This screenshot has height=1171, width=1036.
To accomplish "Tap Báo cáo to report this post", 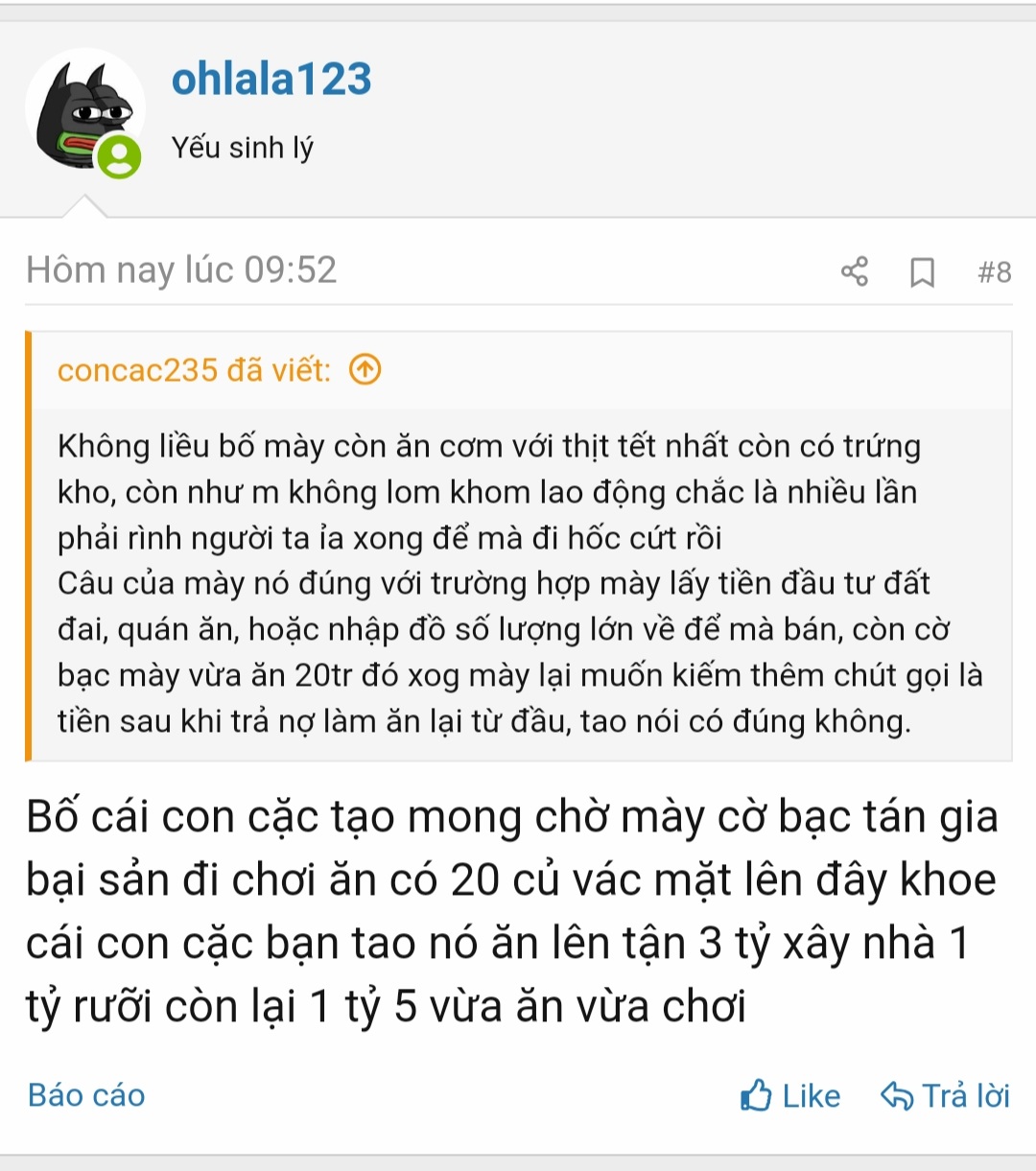I will (x=86, y=1095).
